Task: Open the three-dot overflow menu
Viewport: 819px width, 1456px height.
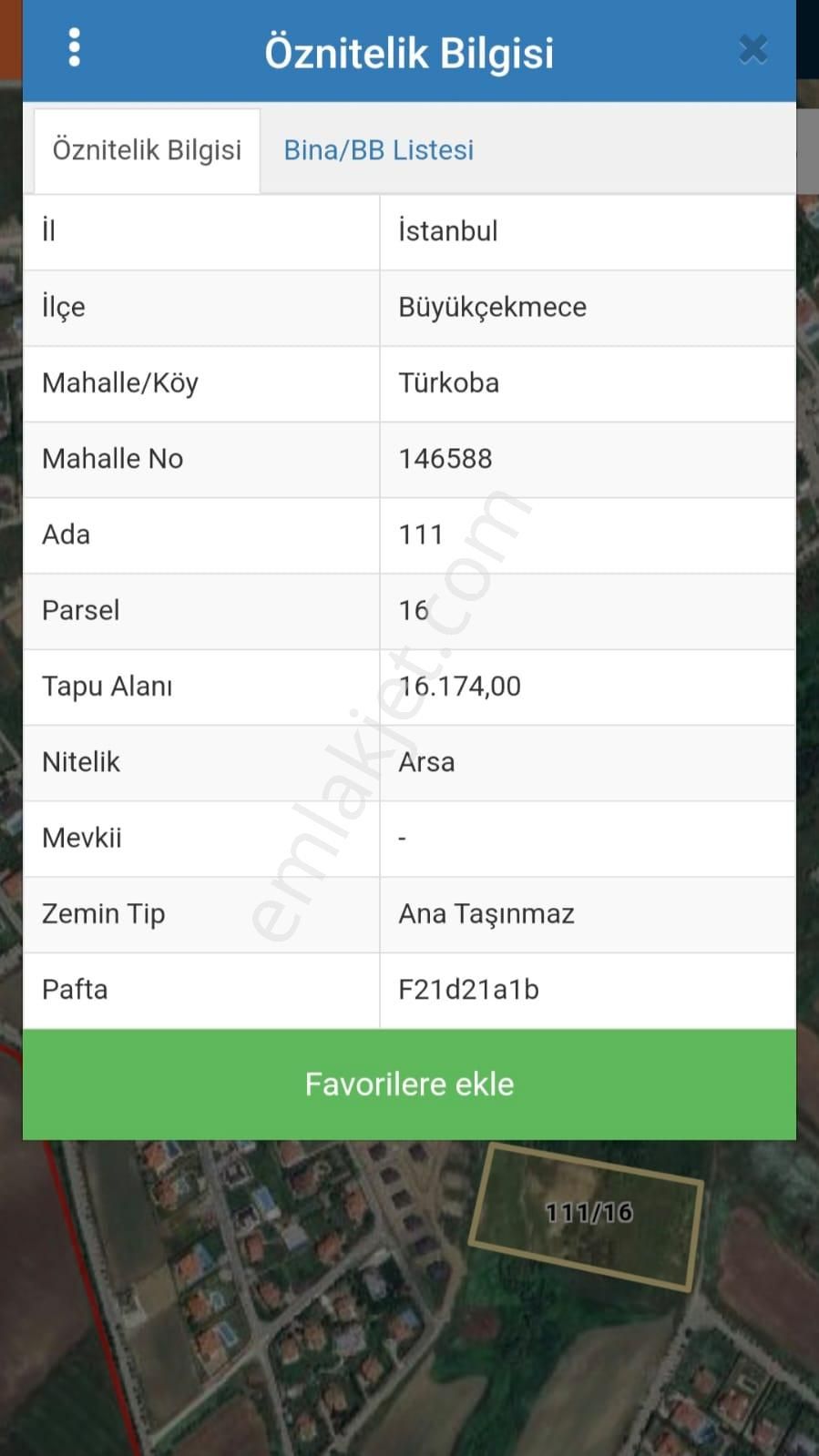Action: click(75, 47)
